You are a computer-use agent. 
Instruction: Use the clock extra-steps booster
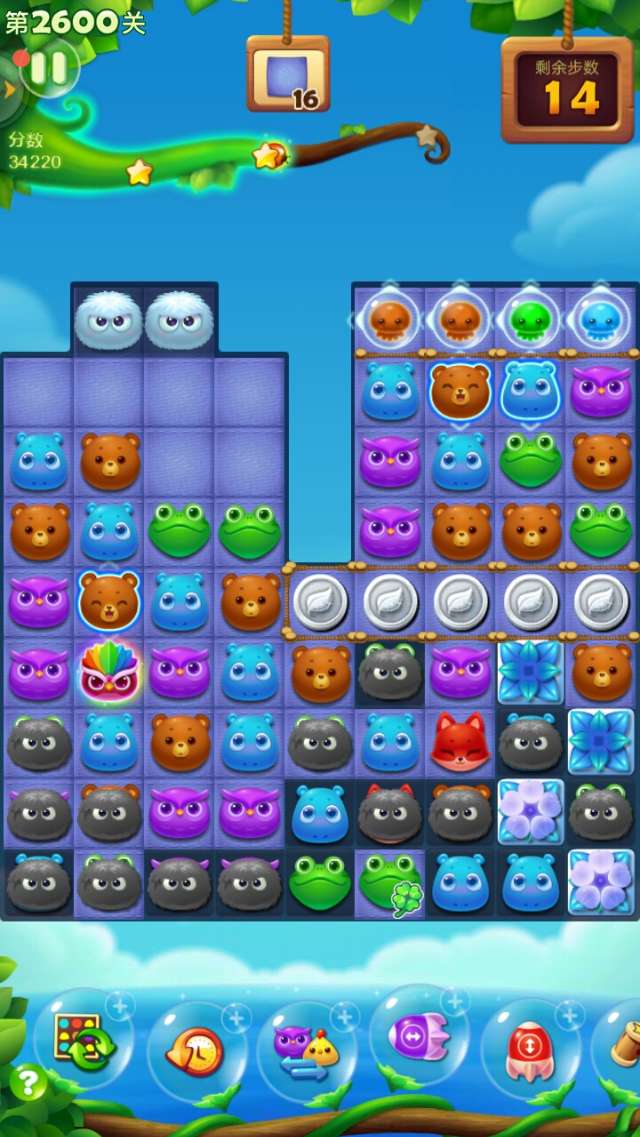196,1050
